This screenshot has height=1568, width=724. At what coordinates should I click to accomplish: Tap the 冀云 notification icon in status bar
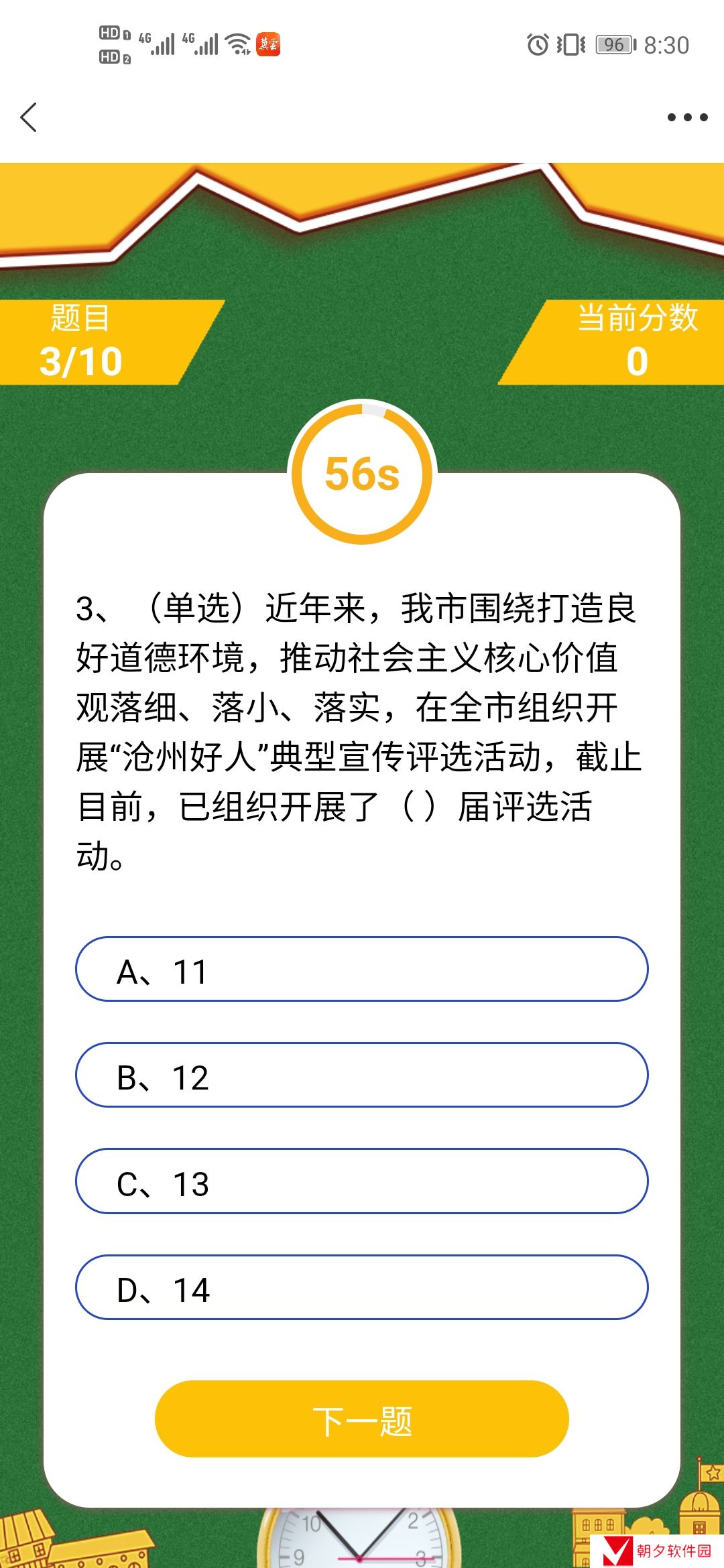tap(268, 44)
